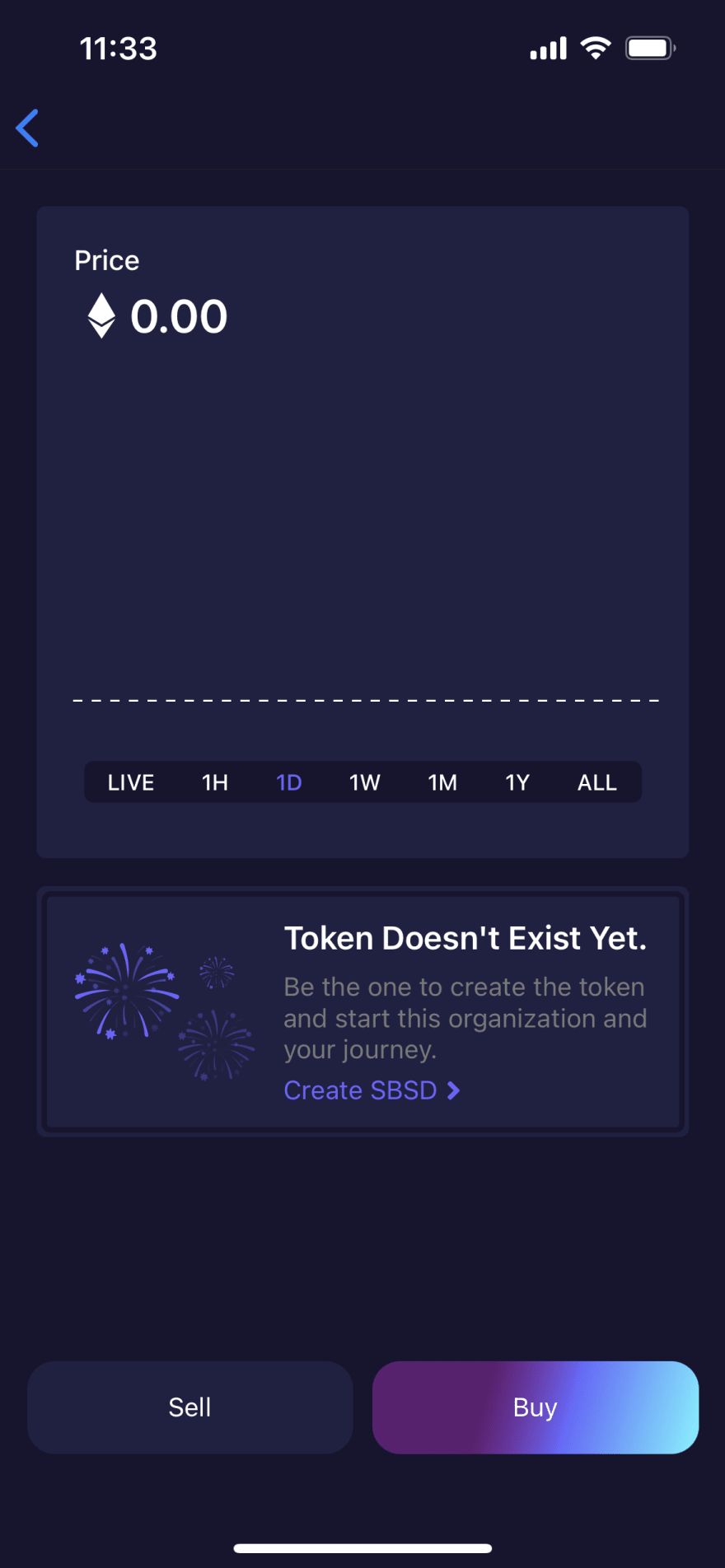Switch to the 1M chart range
The image size is (725, 1568).
click(442, 782)
